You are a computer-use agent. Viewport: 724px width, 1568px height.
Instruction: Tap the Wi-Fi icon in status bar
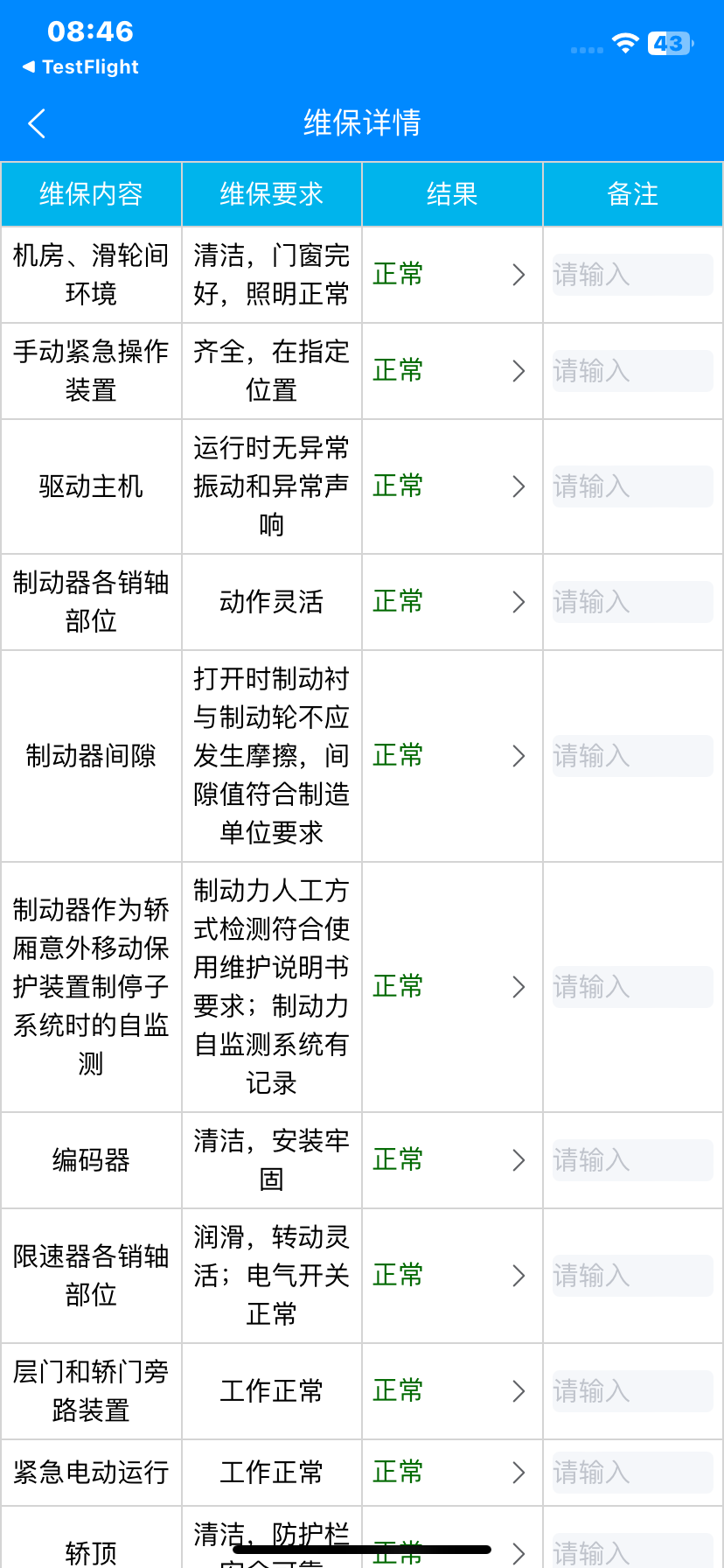tap(626, 43)
